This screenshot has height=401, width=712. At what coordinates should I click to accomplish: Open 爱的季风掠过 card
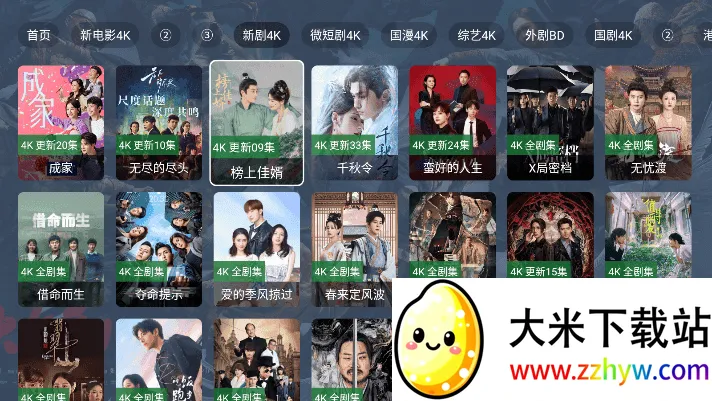(x=257, y=247)
